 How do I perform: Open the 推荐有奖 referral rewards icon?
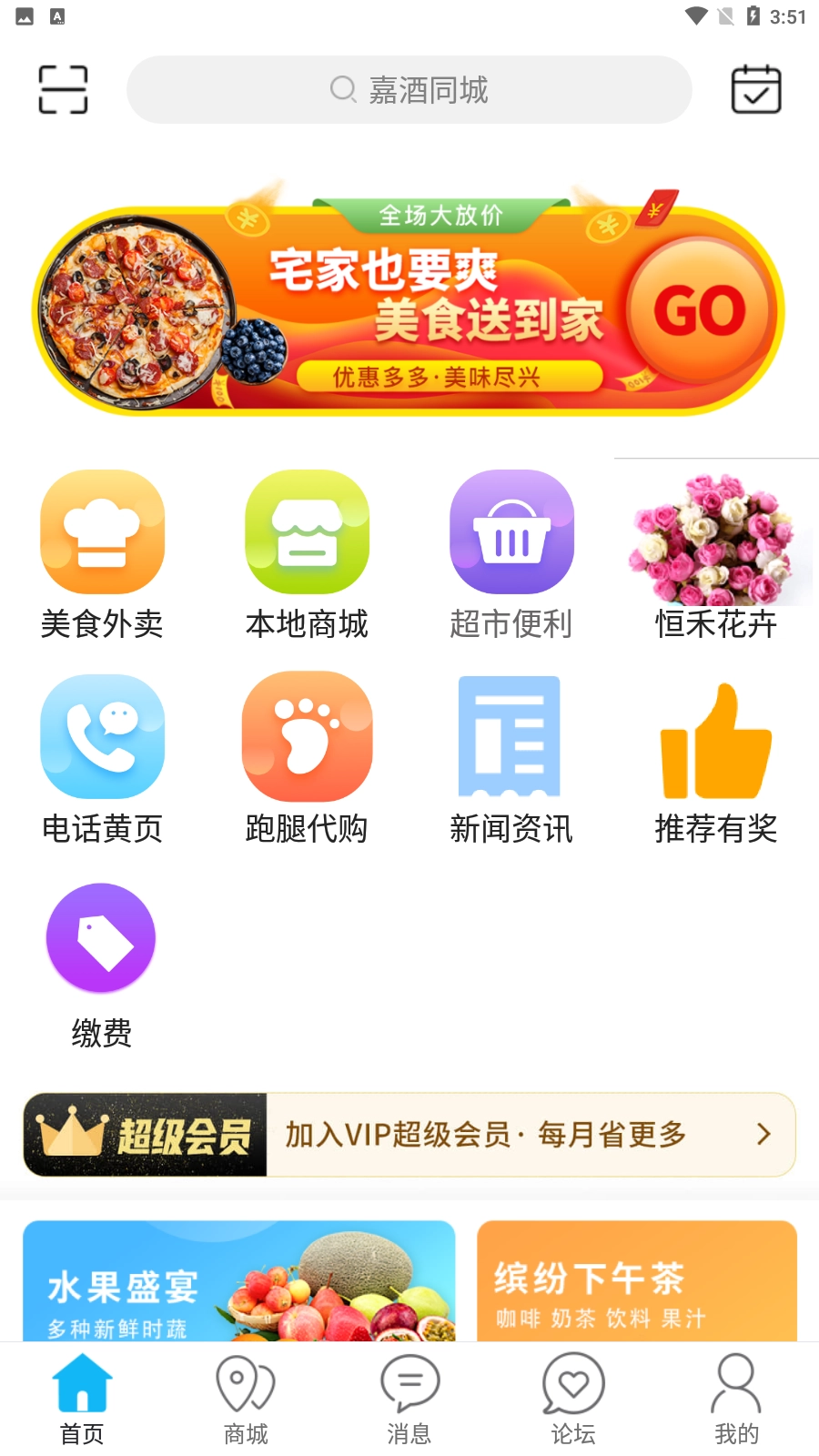point(716,737)
